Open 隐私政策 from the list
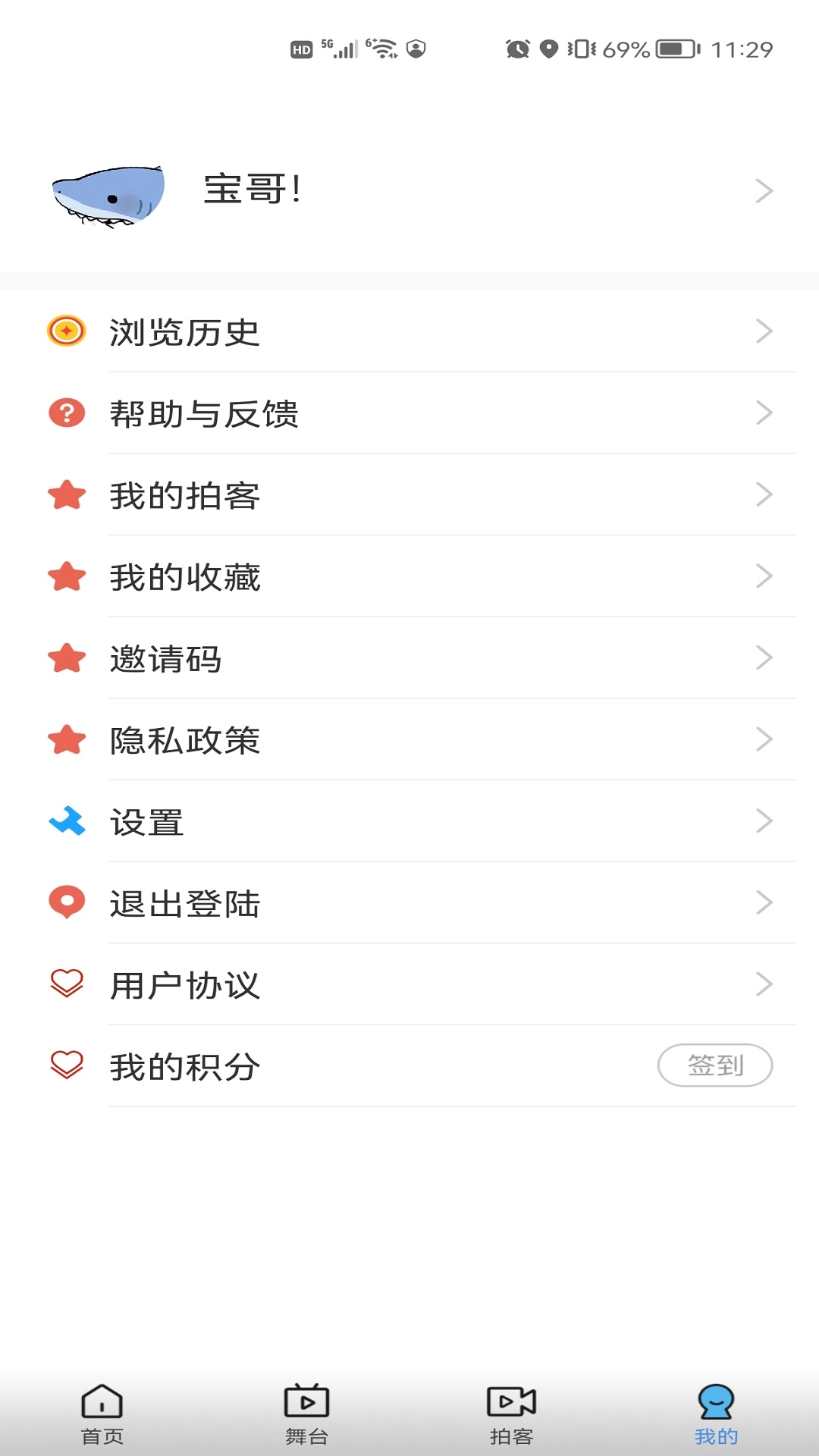 coord(184,741)
